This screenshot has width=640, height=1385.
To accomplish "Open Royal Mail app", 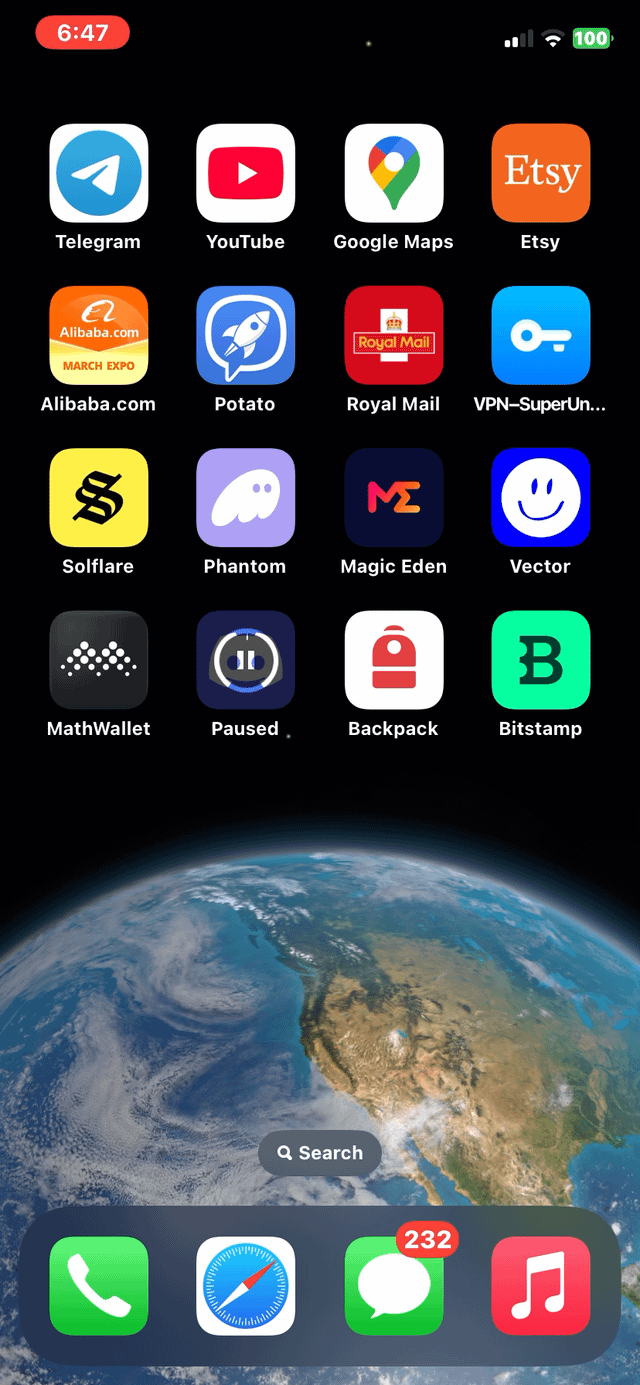I will point(393,335).
